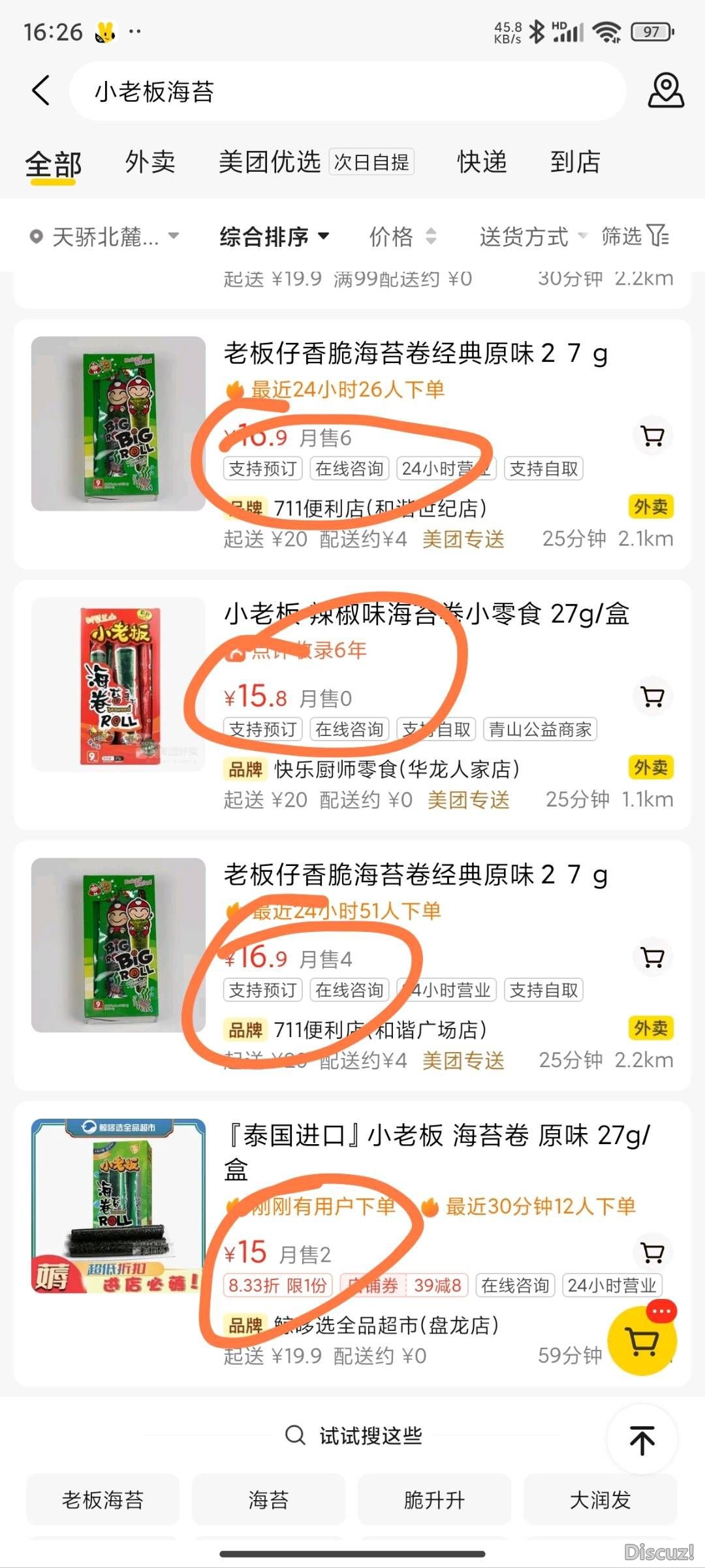Go back using the back arrow

[x=40, y=90]
